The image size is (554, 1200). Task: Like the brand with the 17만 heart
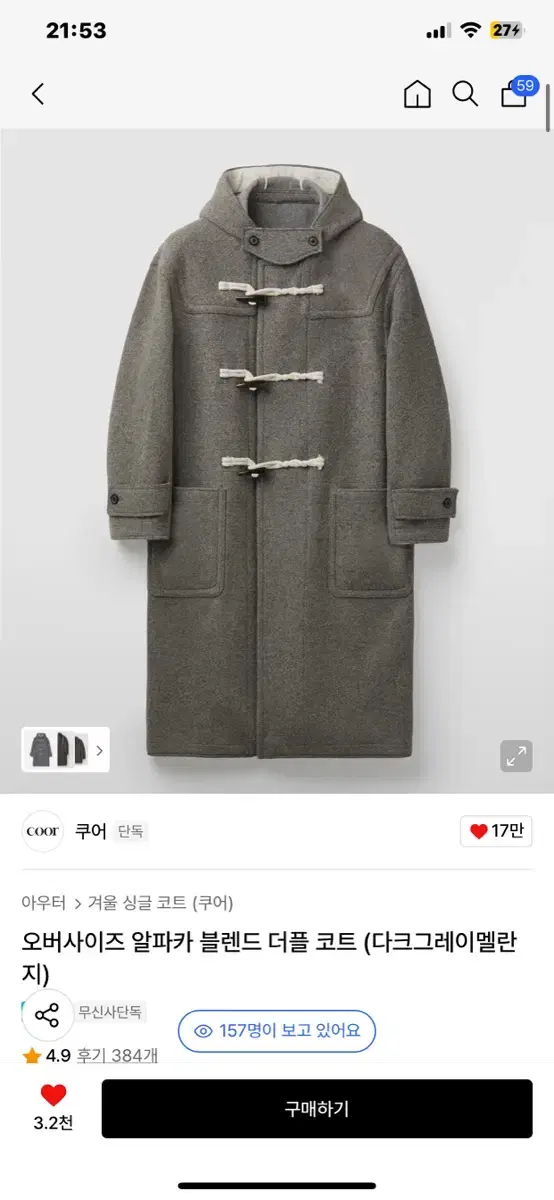497,831
